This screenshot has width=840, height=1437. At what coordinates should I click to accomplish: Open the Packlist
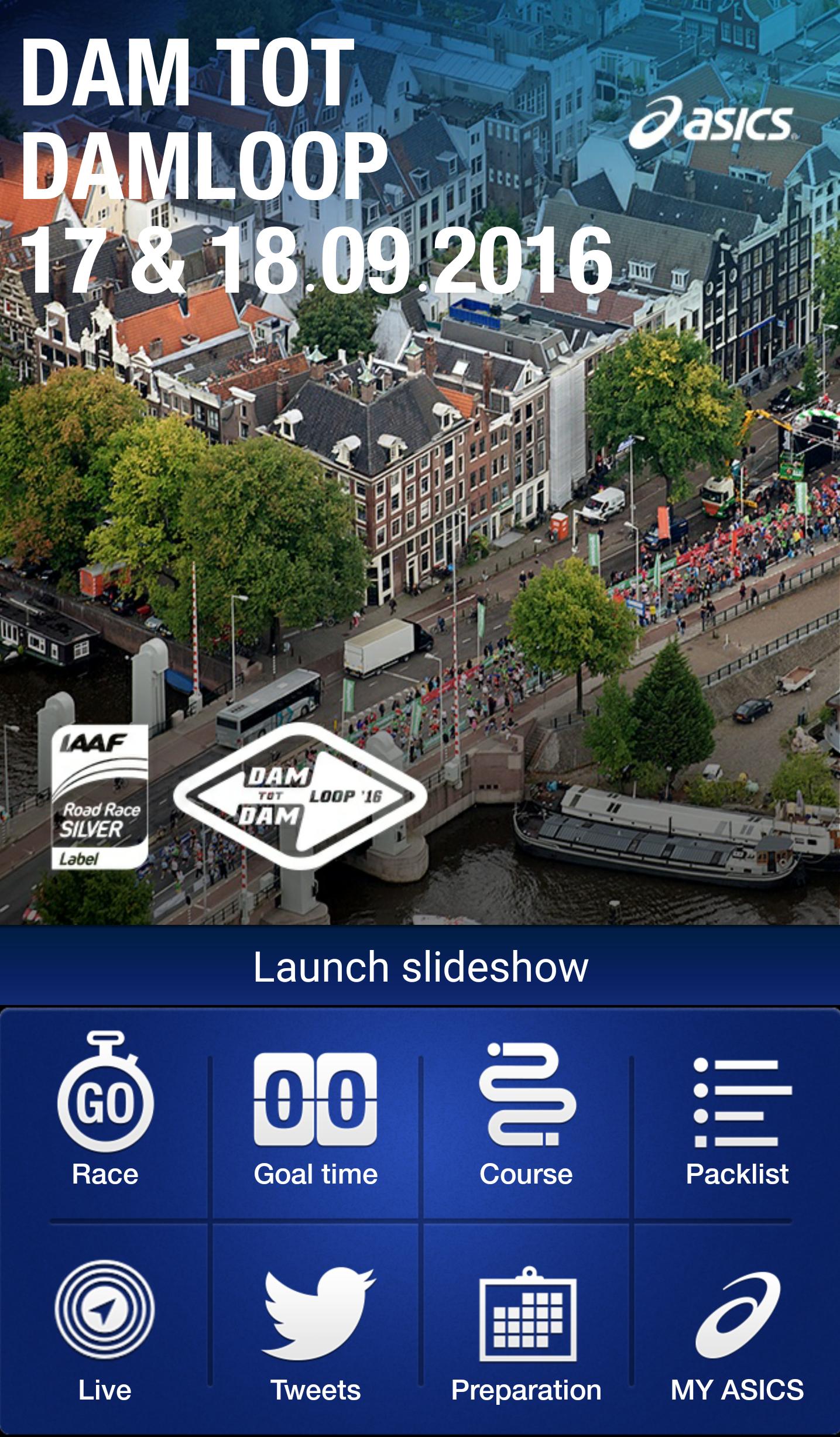click(737, 1112)
